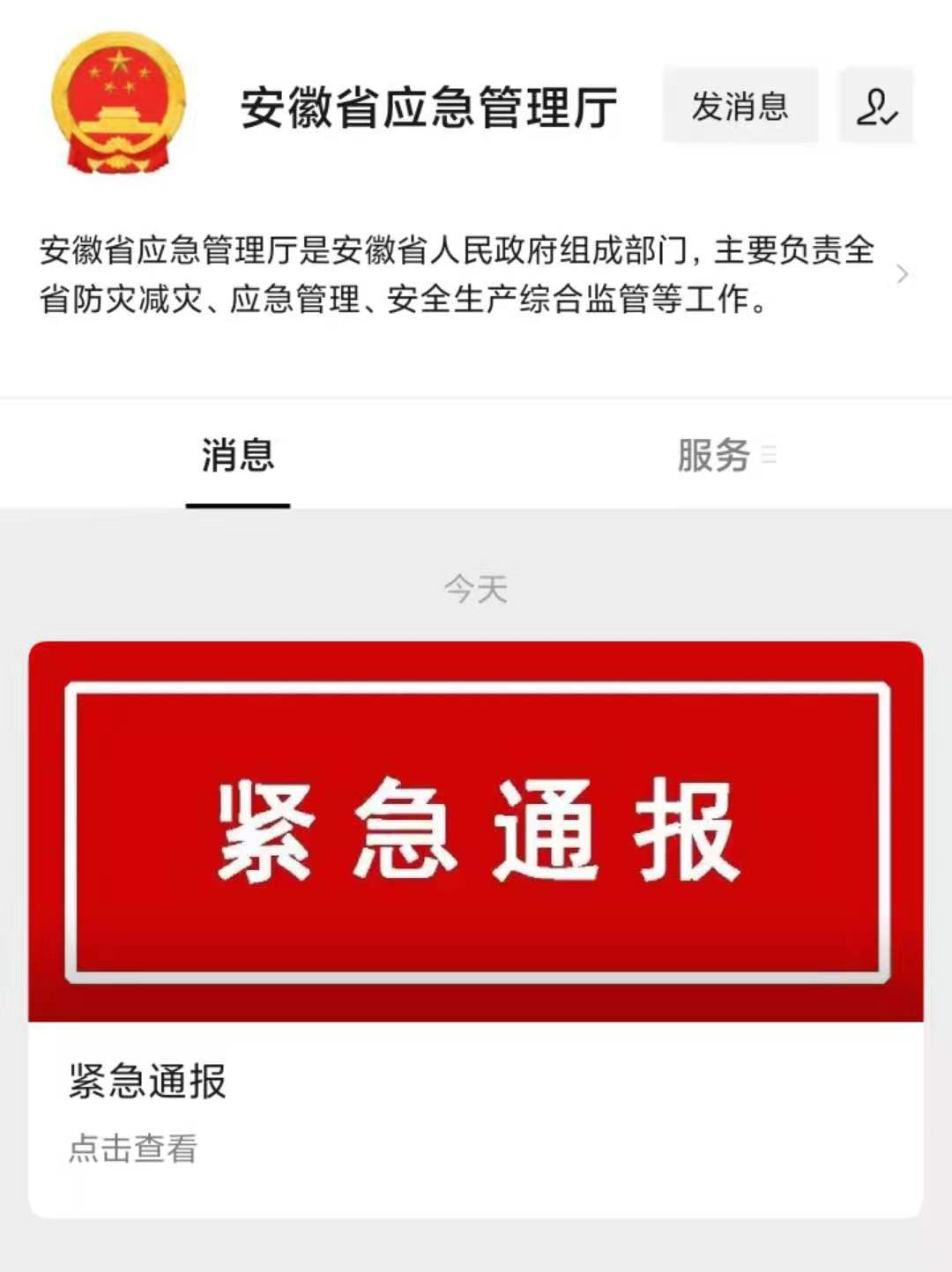Select the 消息 tab underline indicator
This screenshot has height=1272, width=952.
(x=236, y=504)
